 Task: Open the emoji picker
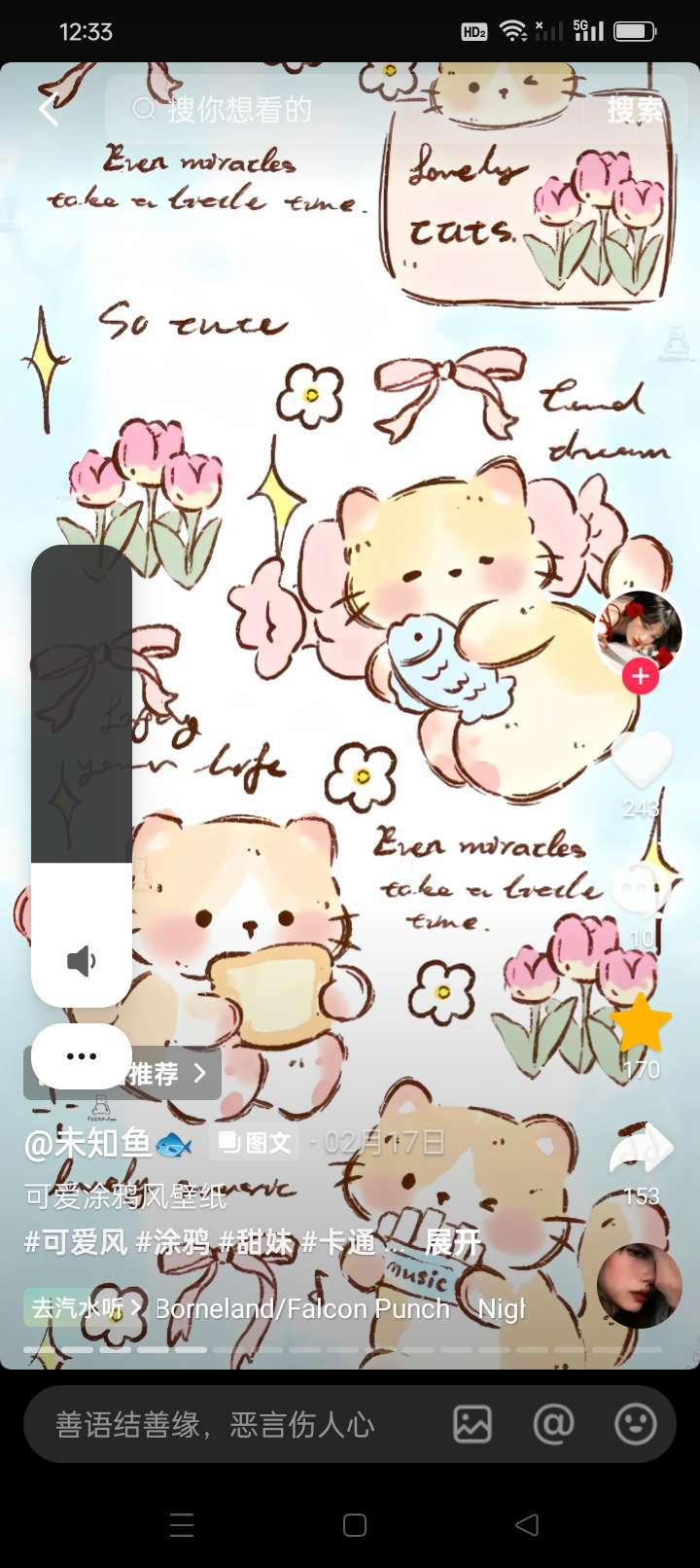[636, 1425]
